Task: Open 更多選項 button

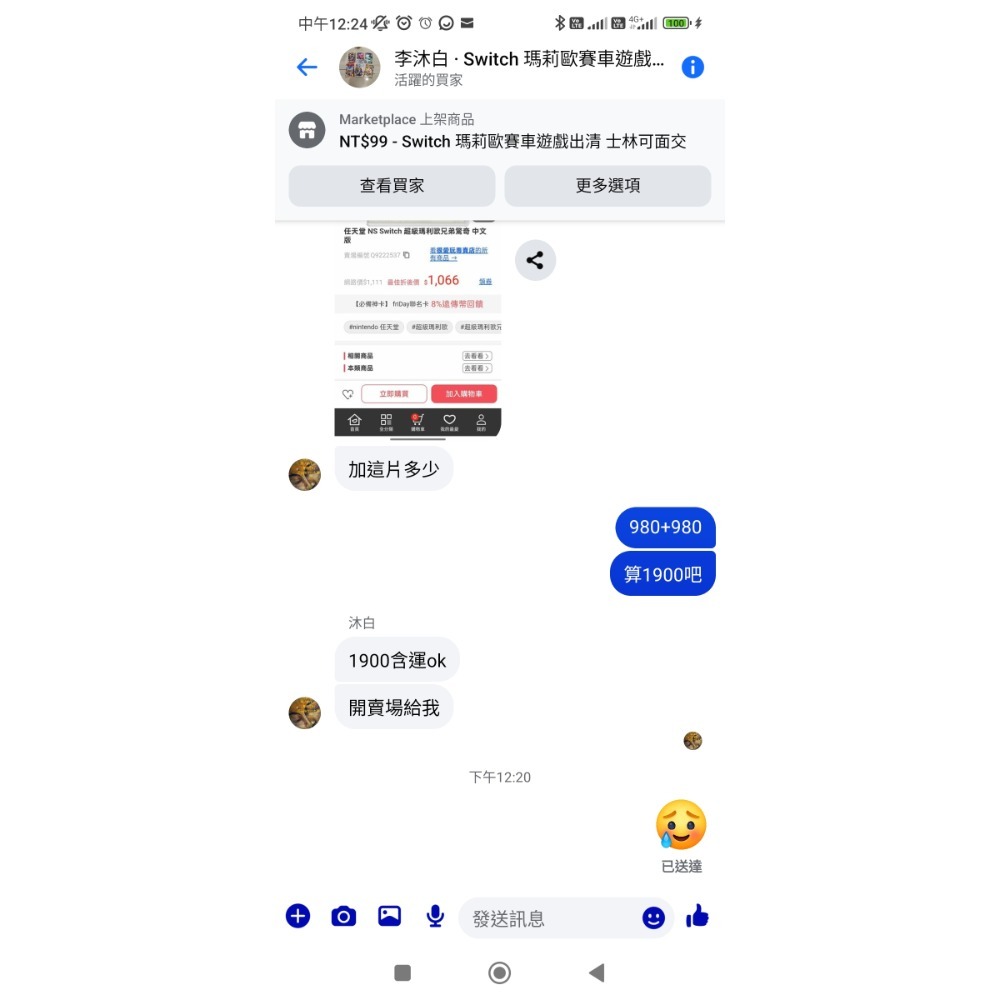Action: click(x=607, y=186)
